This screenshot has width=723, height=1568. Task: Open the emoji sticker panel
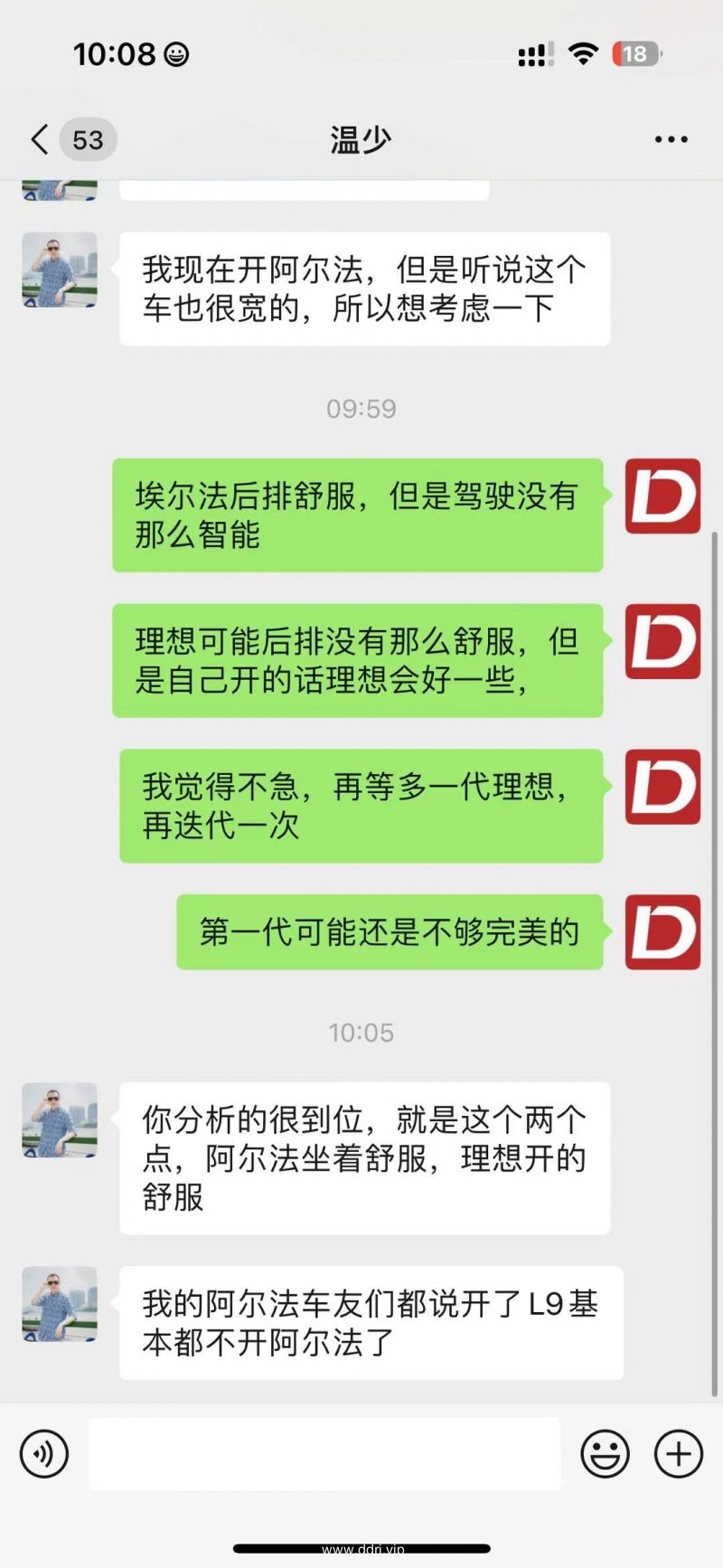click(605, 1454)
